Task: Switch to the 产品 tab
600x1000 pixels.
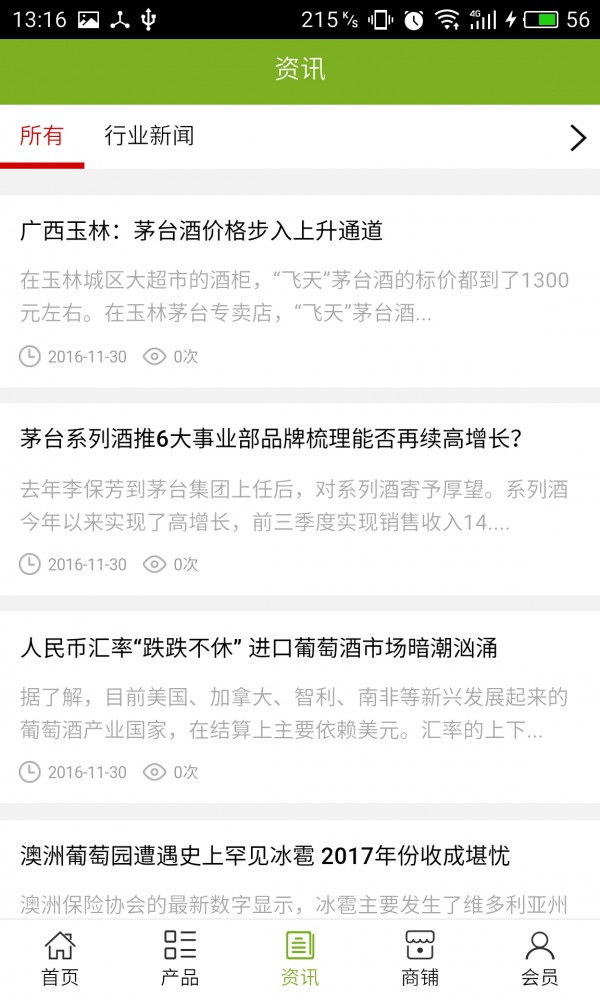Action: [x=180, y=959]
